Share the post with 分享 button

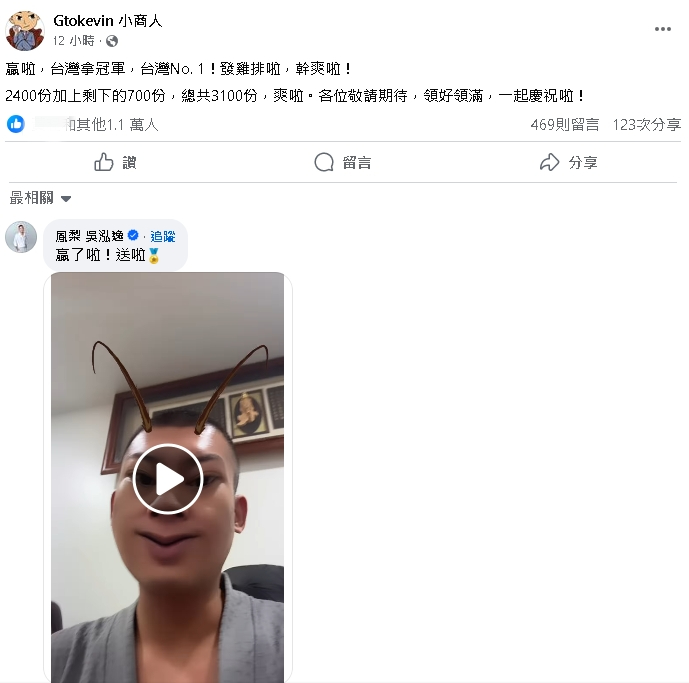pyautogui.click(x=568, y=162)
